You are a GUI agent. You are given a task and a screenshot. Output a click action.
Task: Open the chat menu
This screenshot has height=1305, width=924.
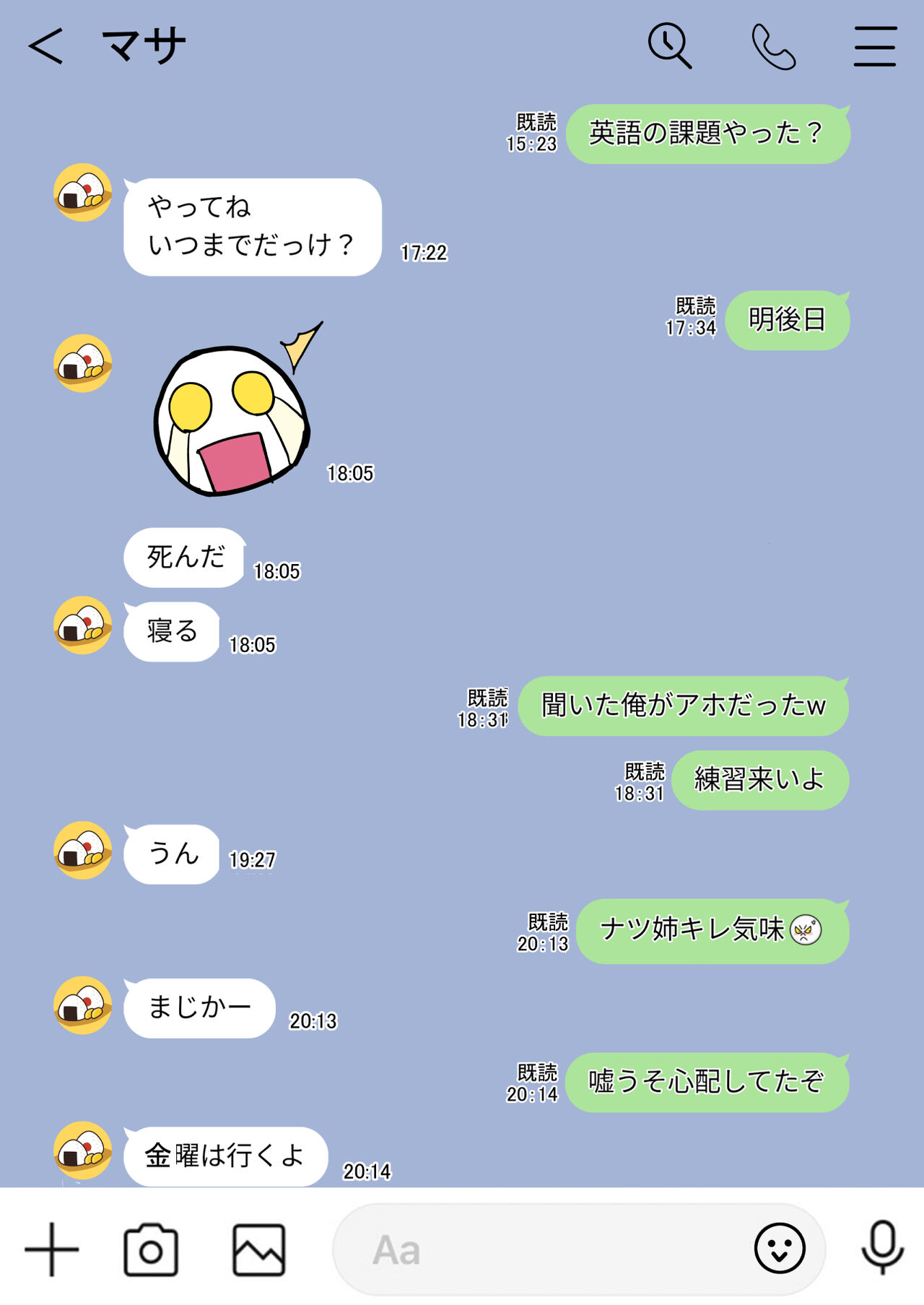tap(875, 46)
